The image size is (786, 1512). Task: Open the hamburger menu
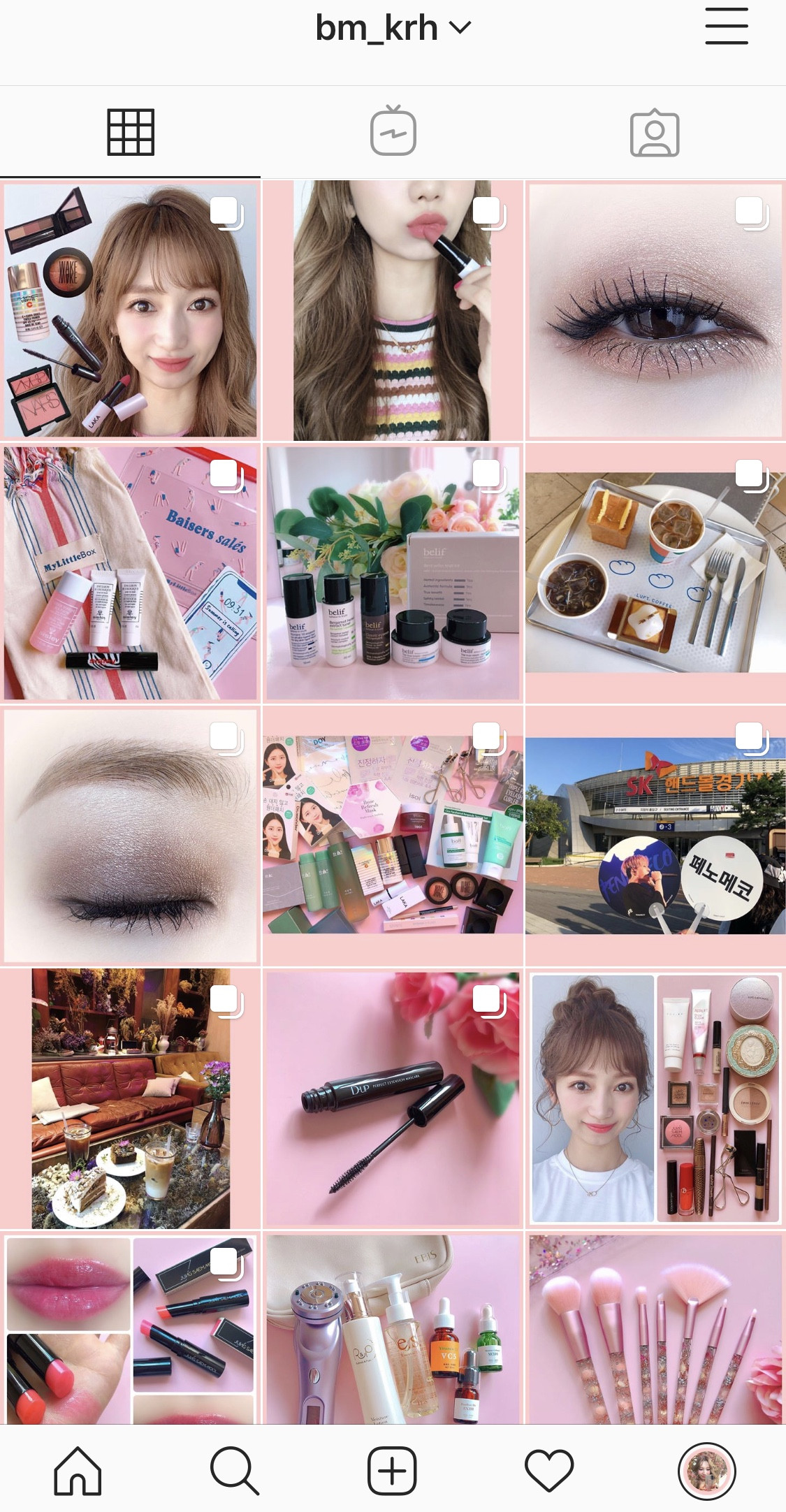point(726,27)
